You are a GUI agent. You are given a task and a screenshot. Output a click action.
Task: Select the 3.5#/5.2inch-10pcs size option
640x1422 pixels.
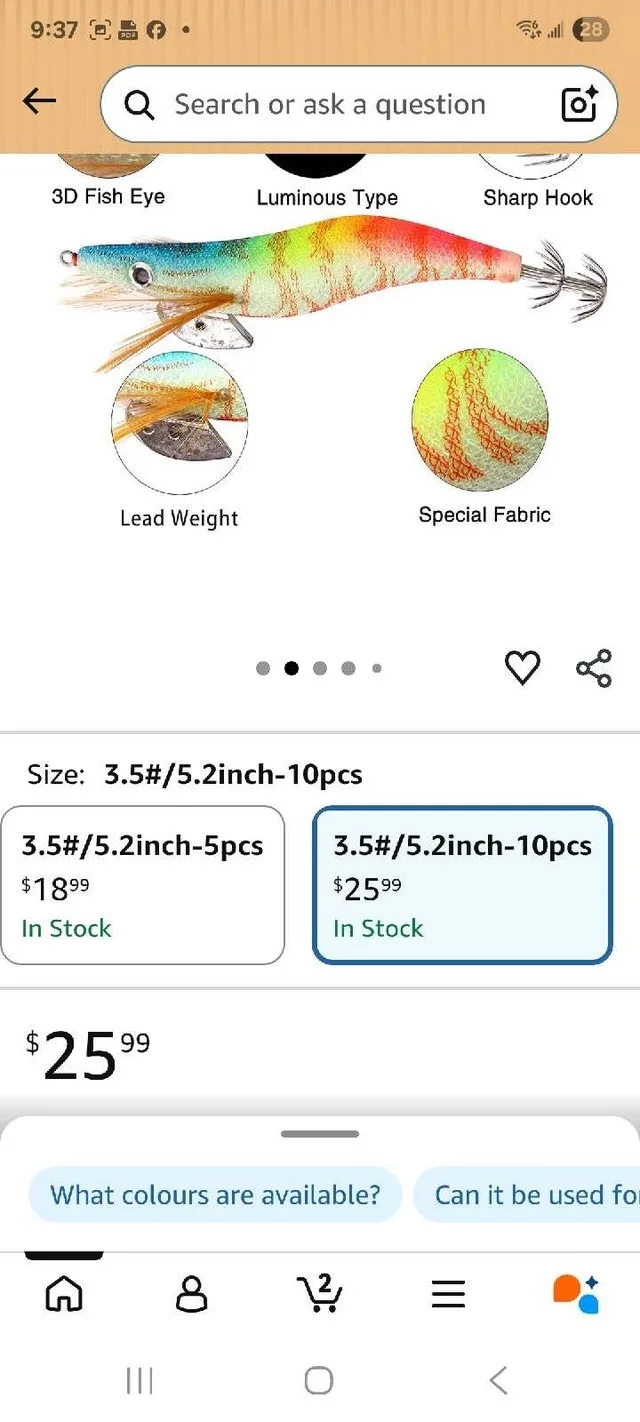[x=462, y=885]
